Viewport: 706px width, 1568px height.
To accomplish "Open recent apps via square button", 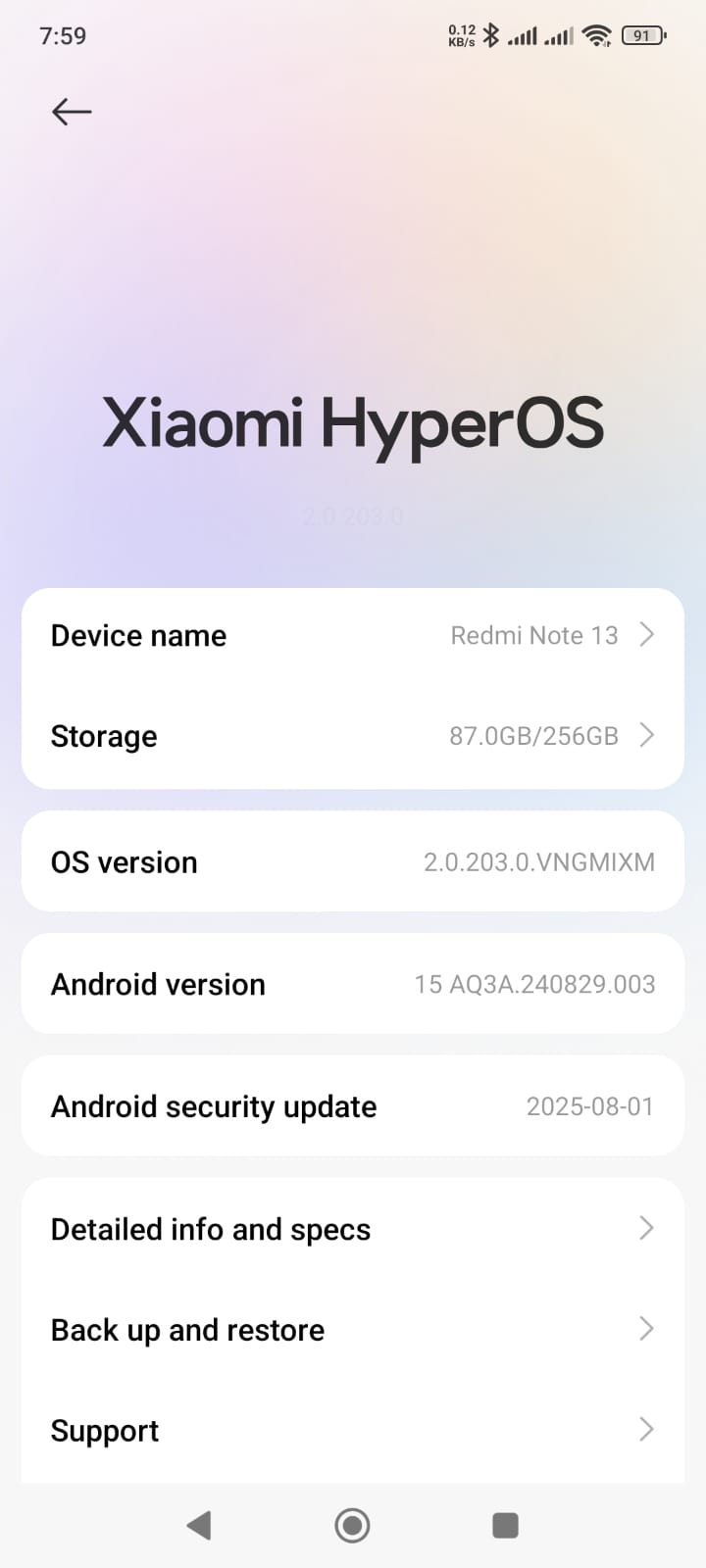I will (505, 1525).
